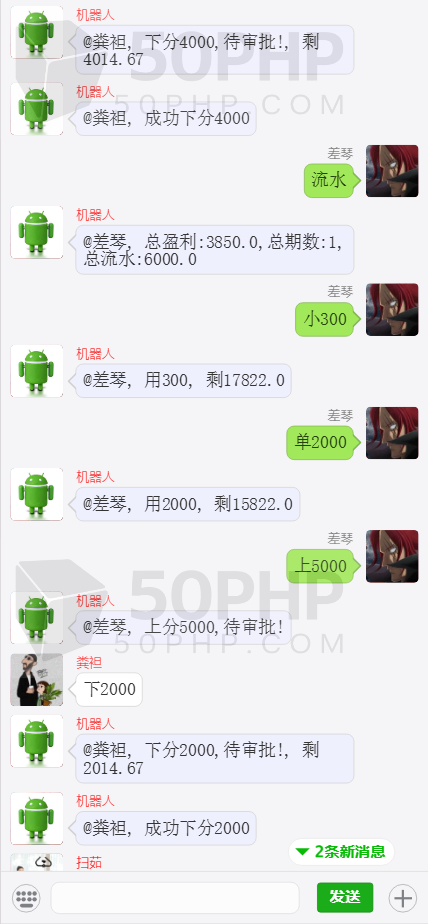Focus the message text field
Viewport: 428px width, 924px height.
[x=175, y=897]
